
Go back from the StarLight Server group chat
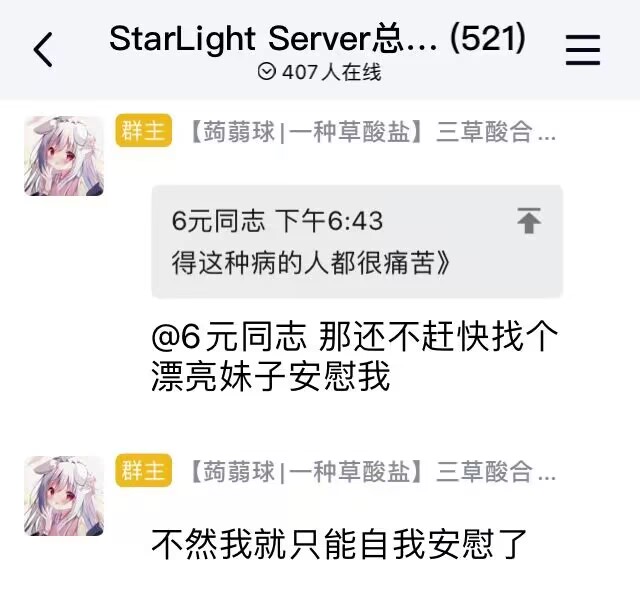43,49
